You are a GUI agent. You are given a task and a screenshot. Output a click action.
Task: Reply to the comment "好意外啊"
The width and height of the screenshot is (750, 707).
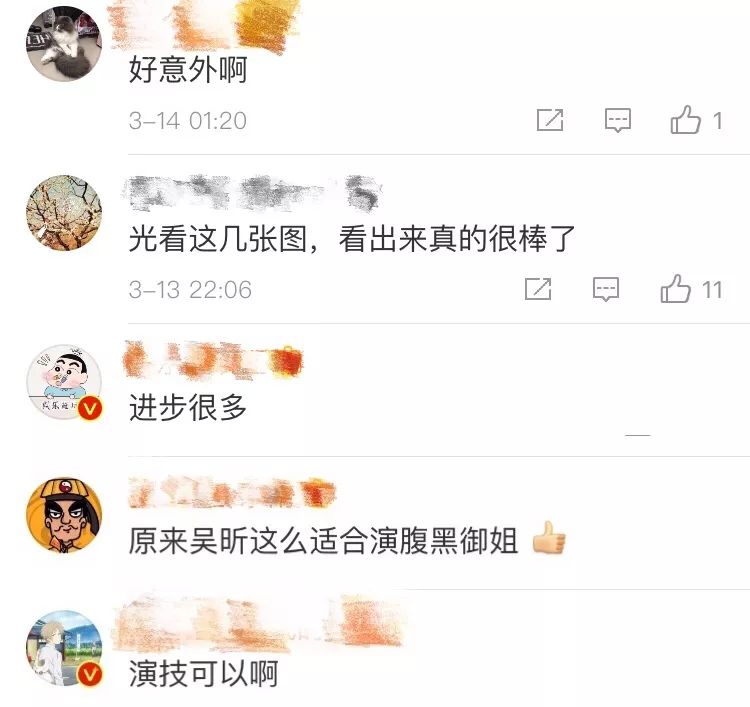[619, 121]
